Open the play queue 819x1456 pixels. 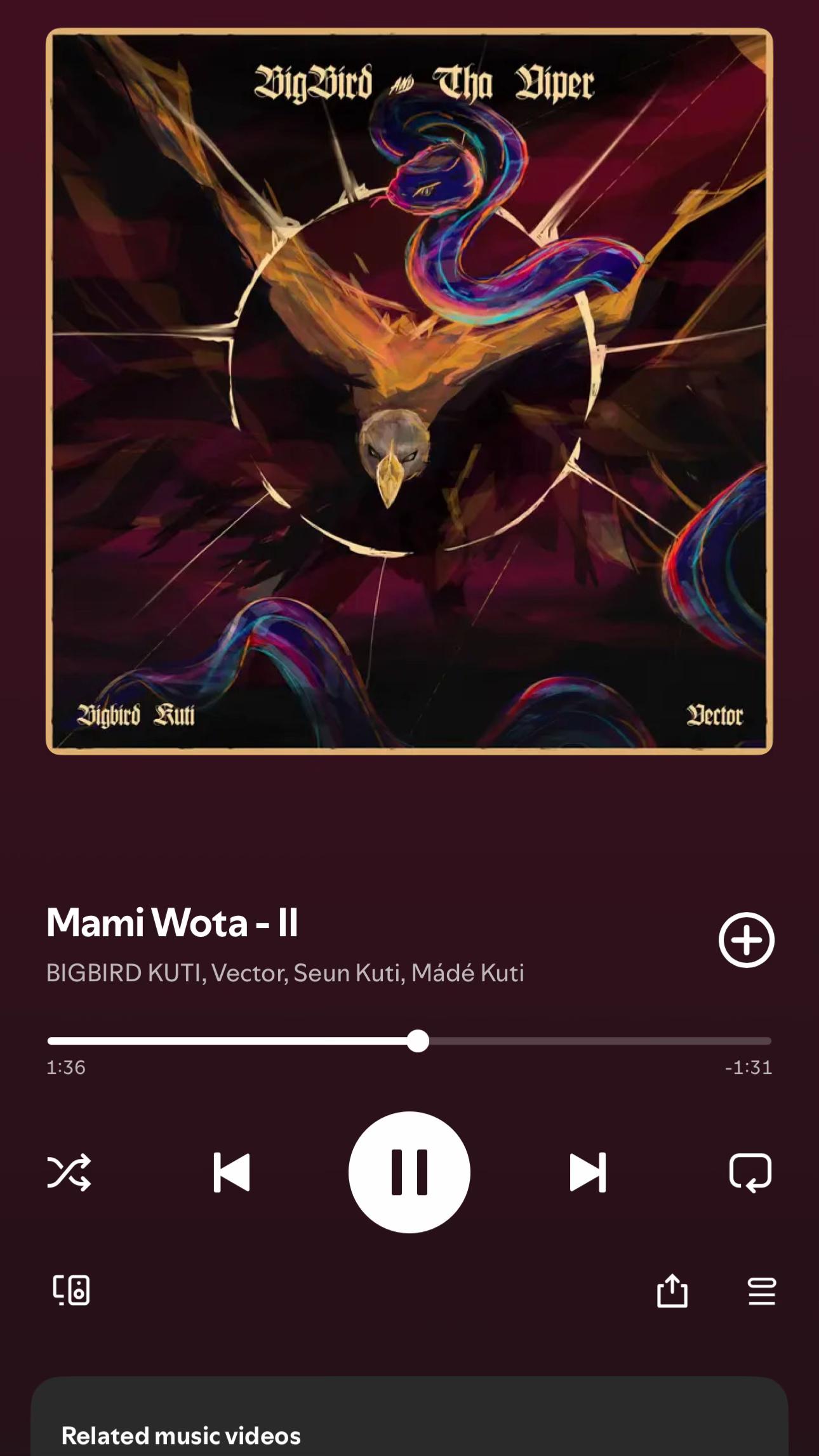coord(761,1291)
